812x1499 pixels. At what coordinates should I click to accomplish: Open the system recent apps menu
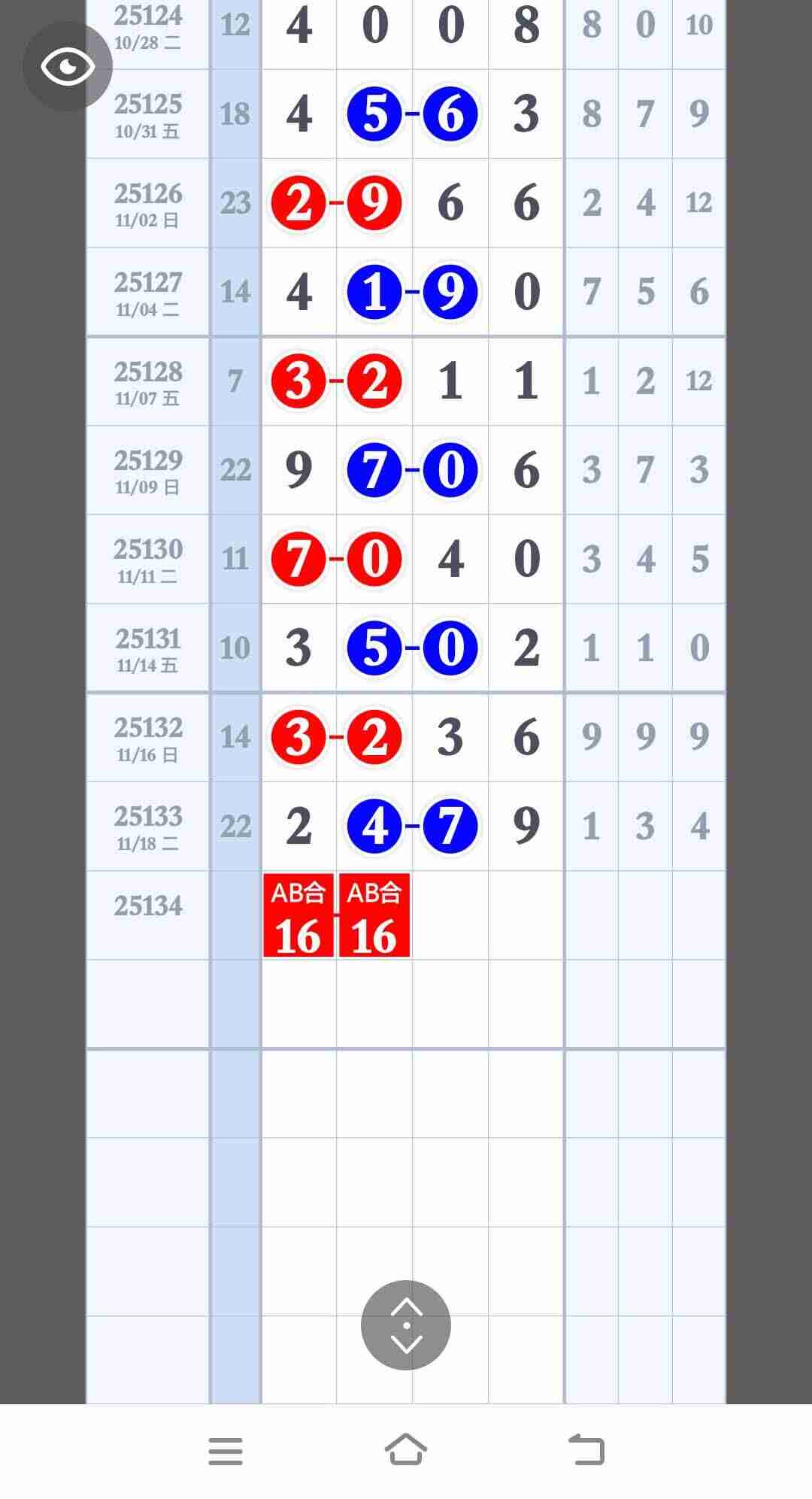click(226, 1451)
